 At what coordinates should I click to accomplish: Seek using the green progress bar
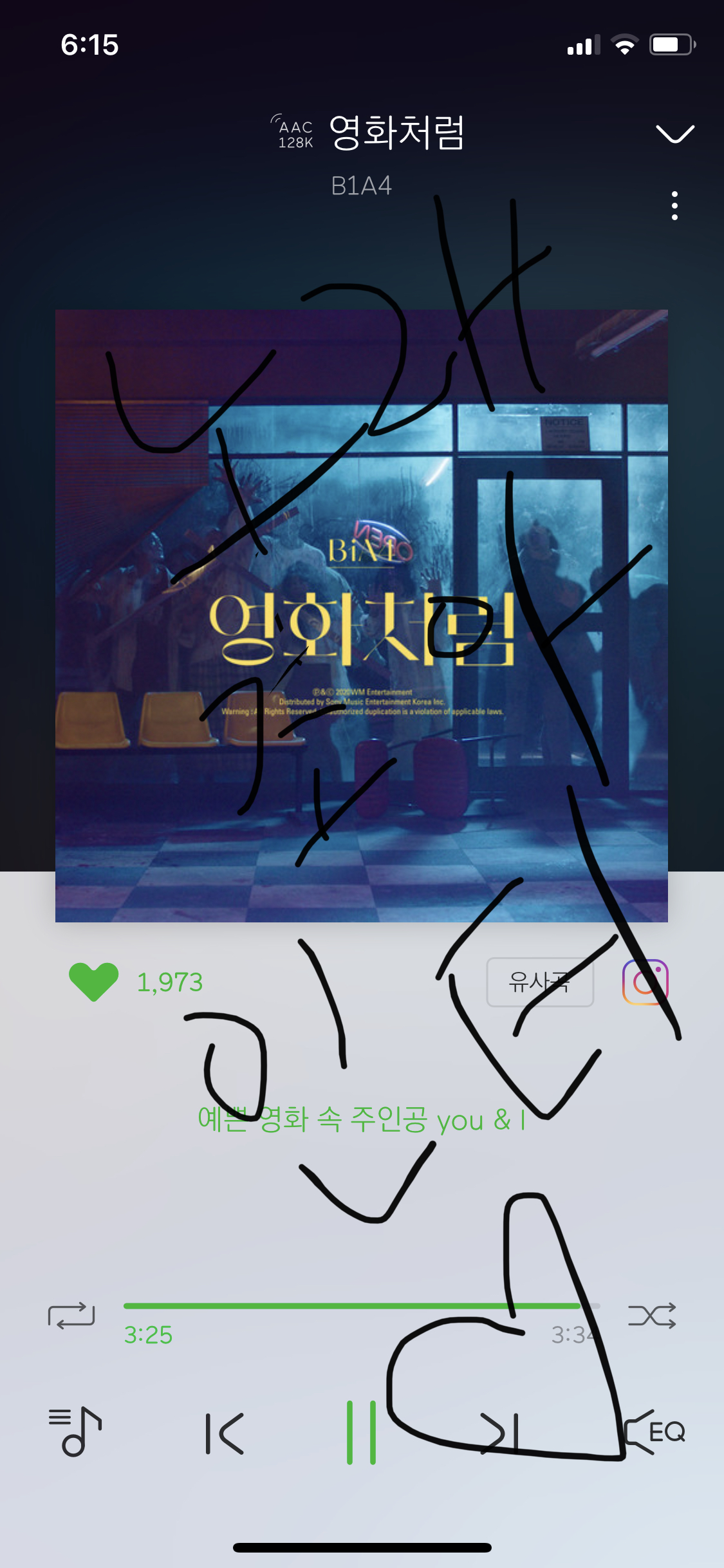click(x=360, y=1306)
